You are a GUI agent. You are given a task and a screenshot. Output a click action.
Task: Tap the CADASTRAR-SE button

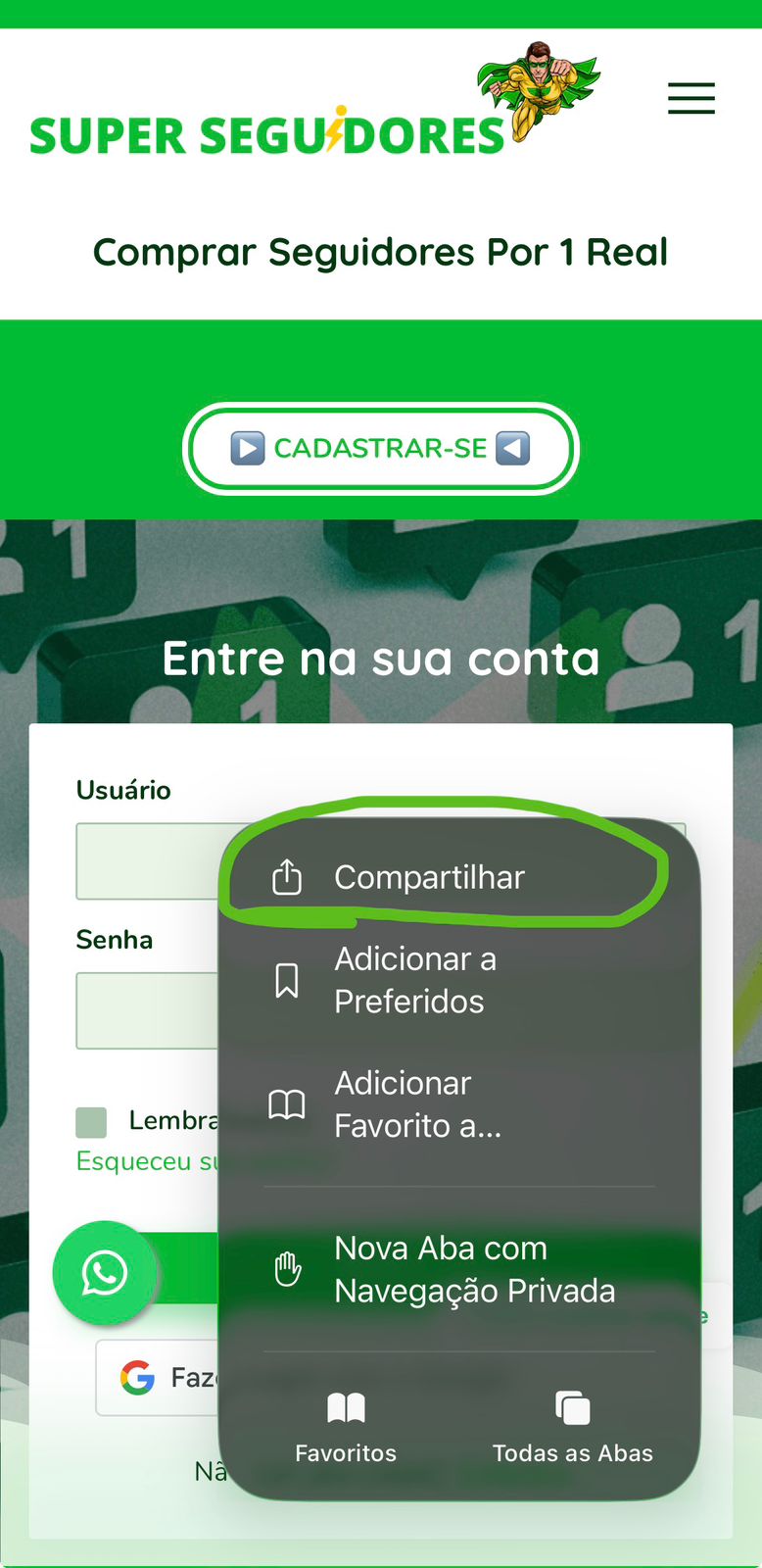(381, 449)
